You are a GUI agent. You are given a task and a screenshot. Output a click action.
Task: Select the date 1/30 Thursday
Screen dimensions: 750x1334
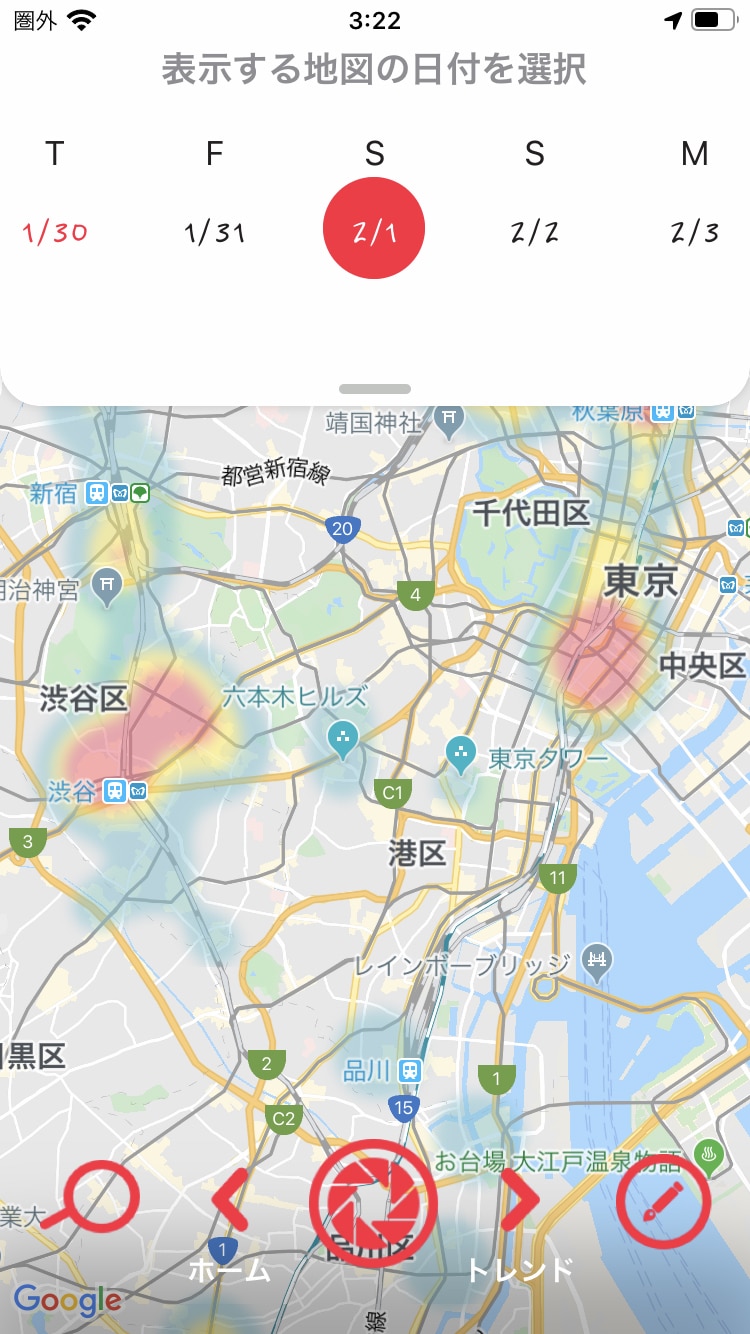[55, 232]
